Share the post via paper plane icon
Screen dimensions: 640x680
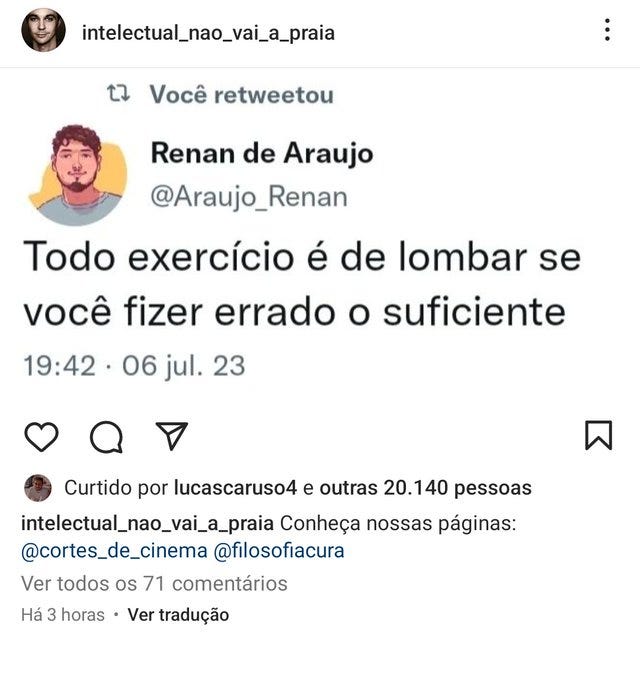pos(171,436)
